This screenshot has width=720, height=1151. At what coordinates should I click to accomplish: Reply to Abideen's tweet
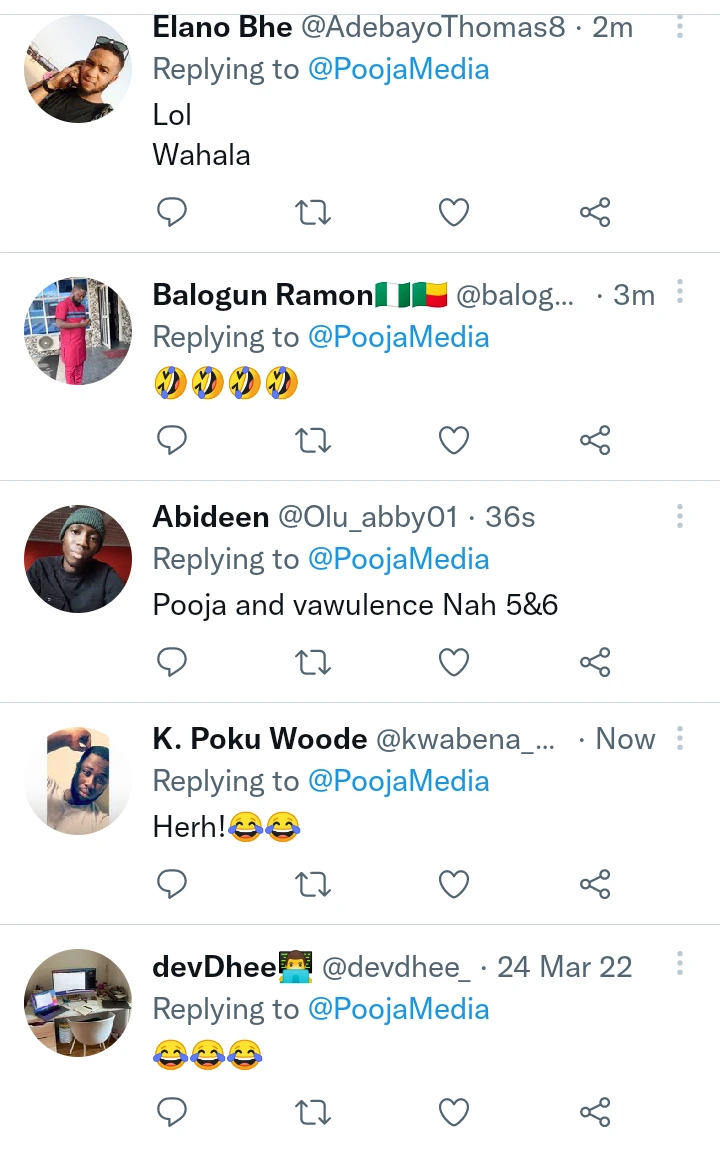coord(173,661)
